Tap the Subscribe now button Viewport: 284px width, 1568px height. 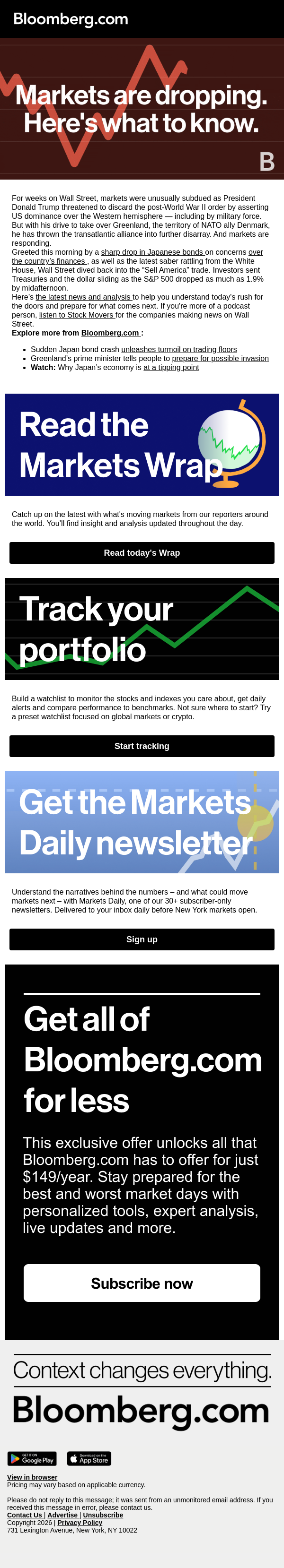tap(142, 1283)
